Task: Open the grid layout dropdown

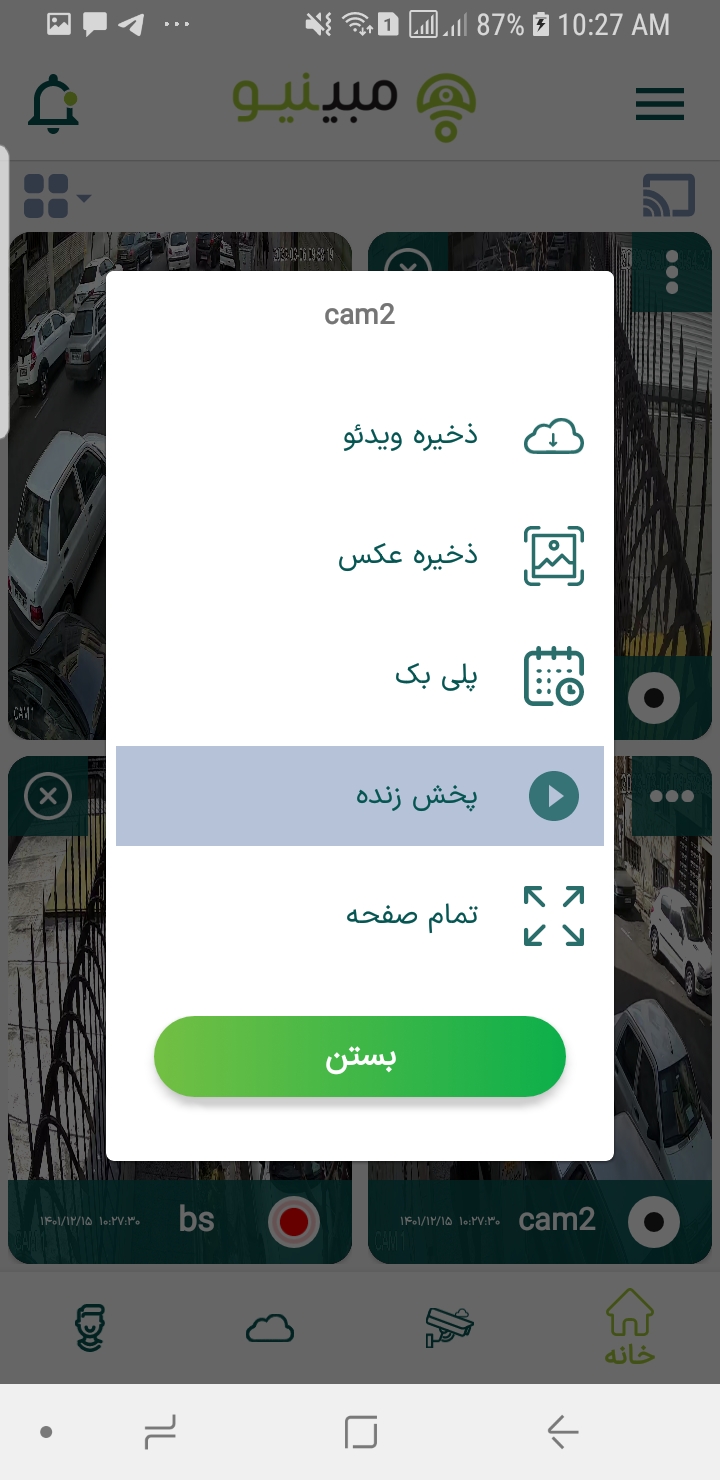Action: tap(56, 196)
